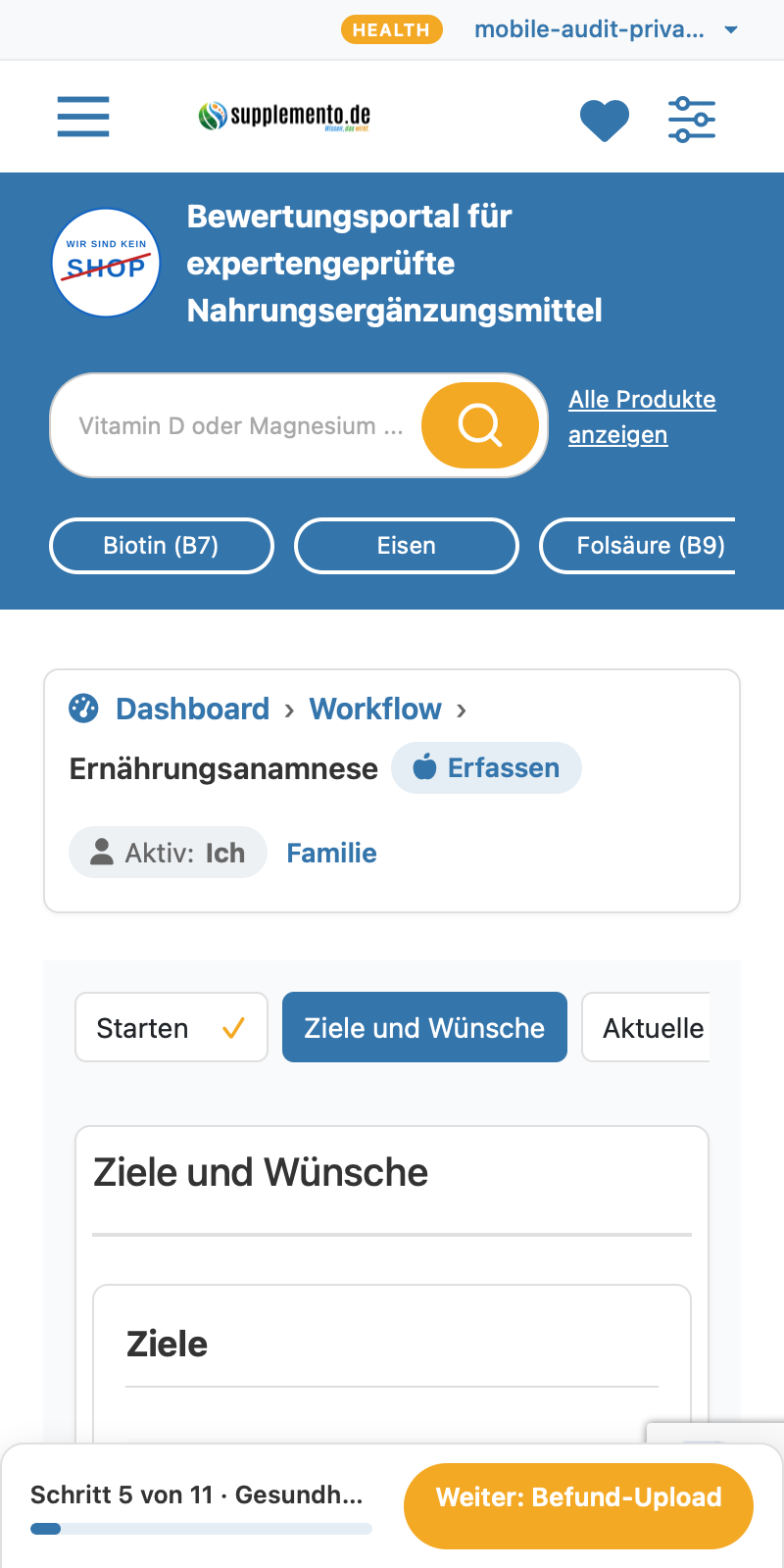Open favorites heart icon
784x1568 pixels.
coord(605,121)
